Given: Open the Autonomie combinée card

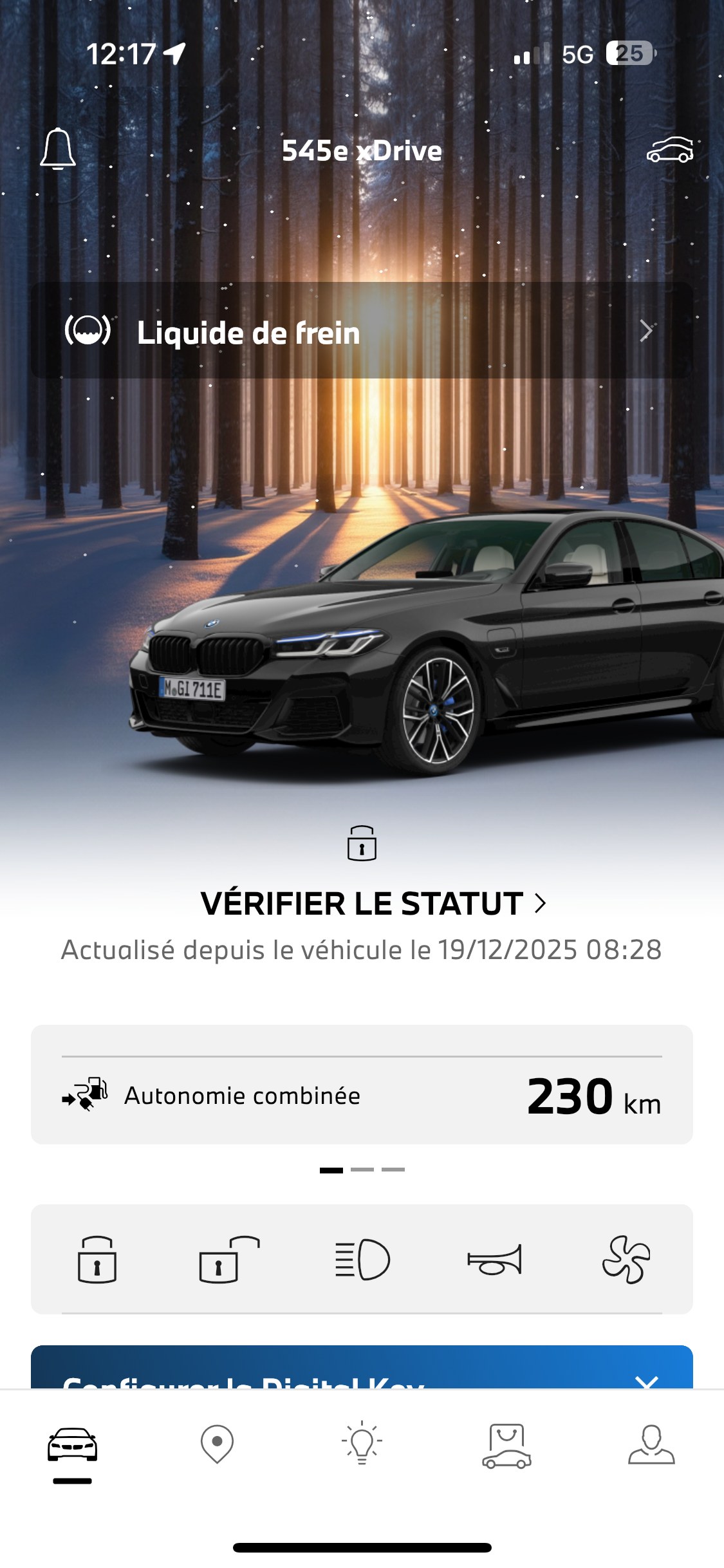Looking at the screenshot, I should click(x=362, y=1096).
